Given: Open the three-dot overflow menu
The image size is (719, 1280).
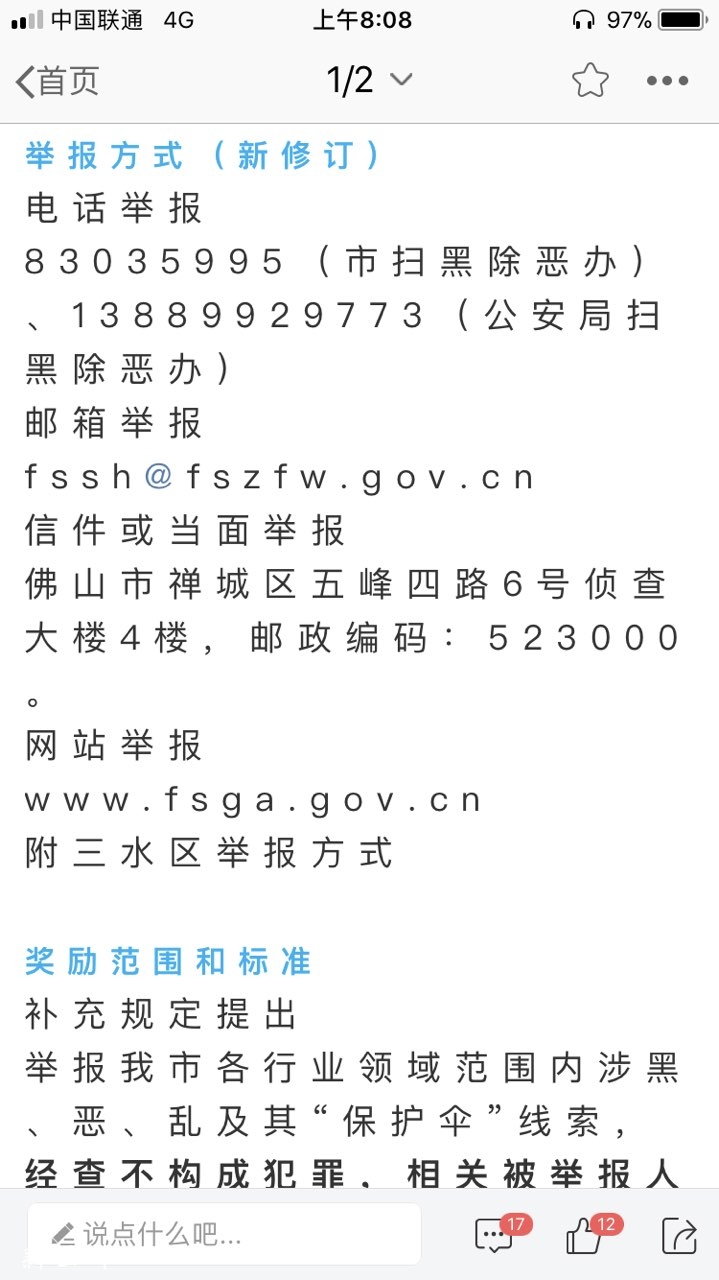Looking at the screenshot, I should (667, 81).
